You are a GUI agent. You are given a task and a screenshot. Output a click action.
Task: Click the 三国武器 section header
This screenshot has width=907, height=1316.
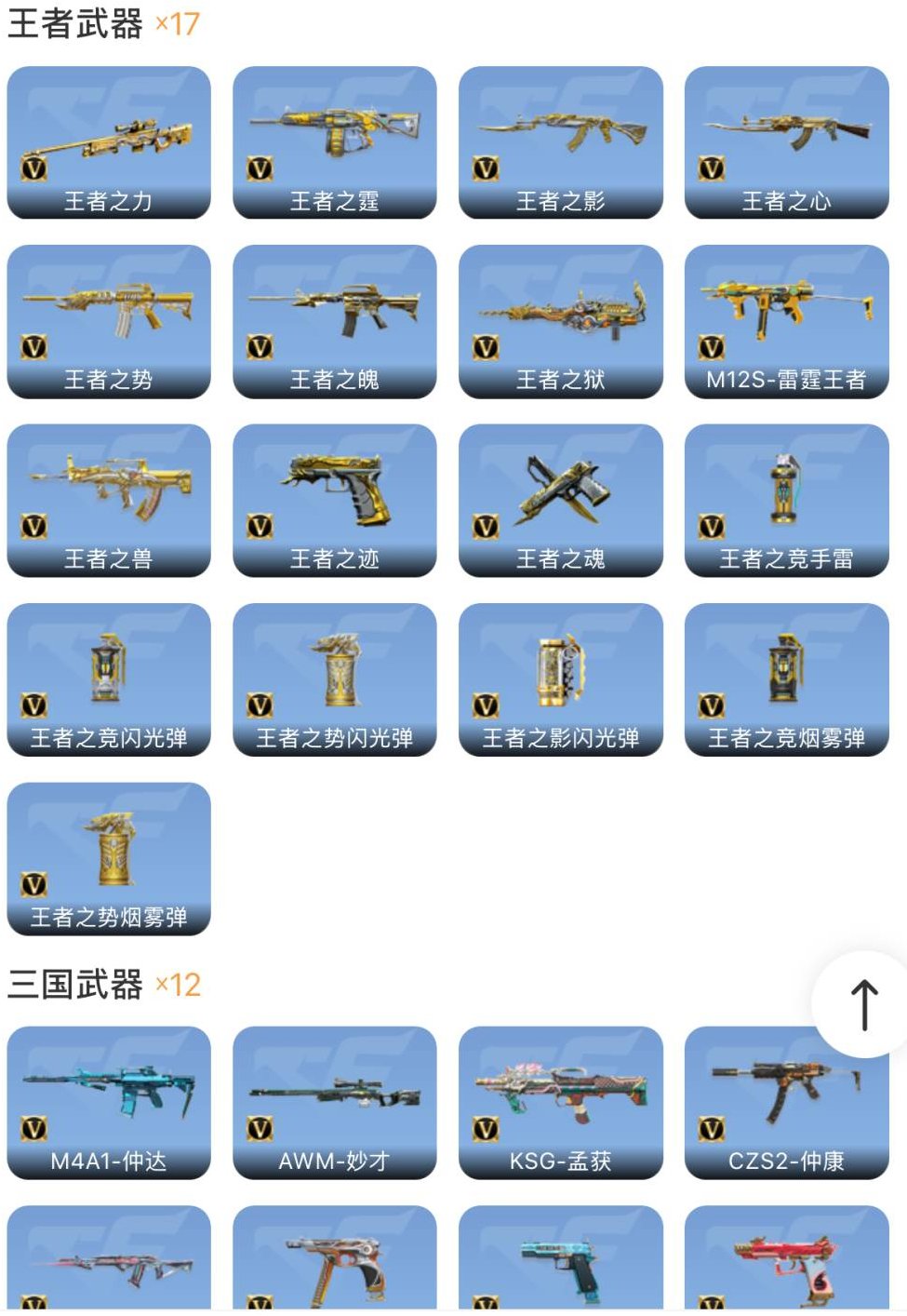tap(73, 985)
